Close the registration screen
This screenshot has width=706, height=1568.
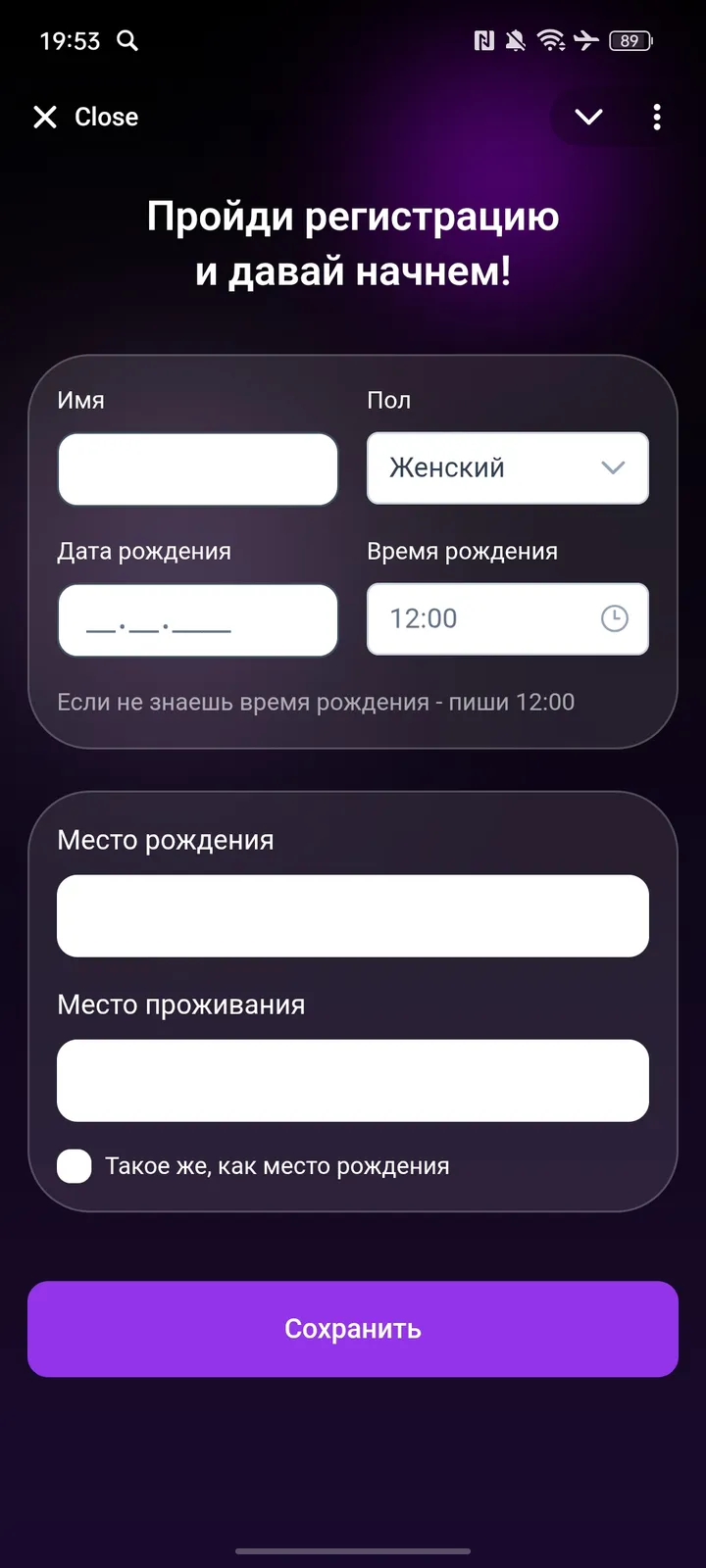86,118
